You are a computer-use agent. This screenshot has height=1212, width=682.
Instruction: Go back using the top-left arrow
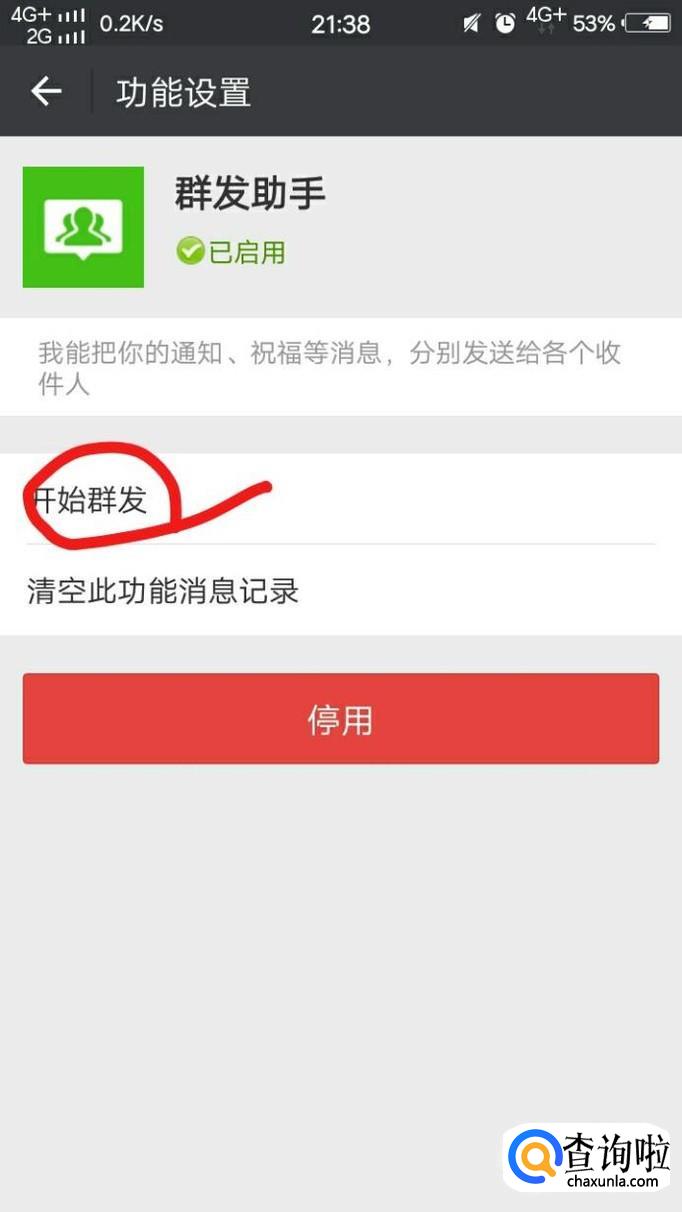coord(46,92)
